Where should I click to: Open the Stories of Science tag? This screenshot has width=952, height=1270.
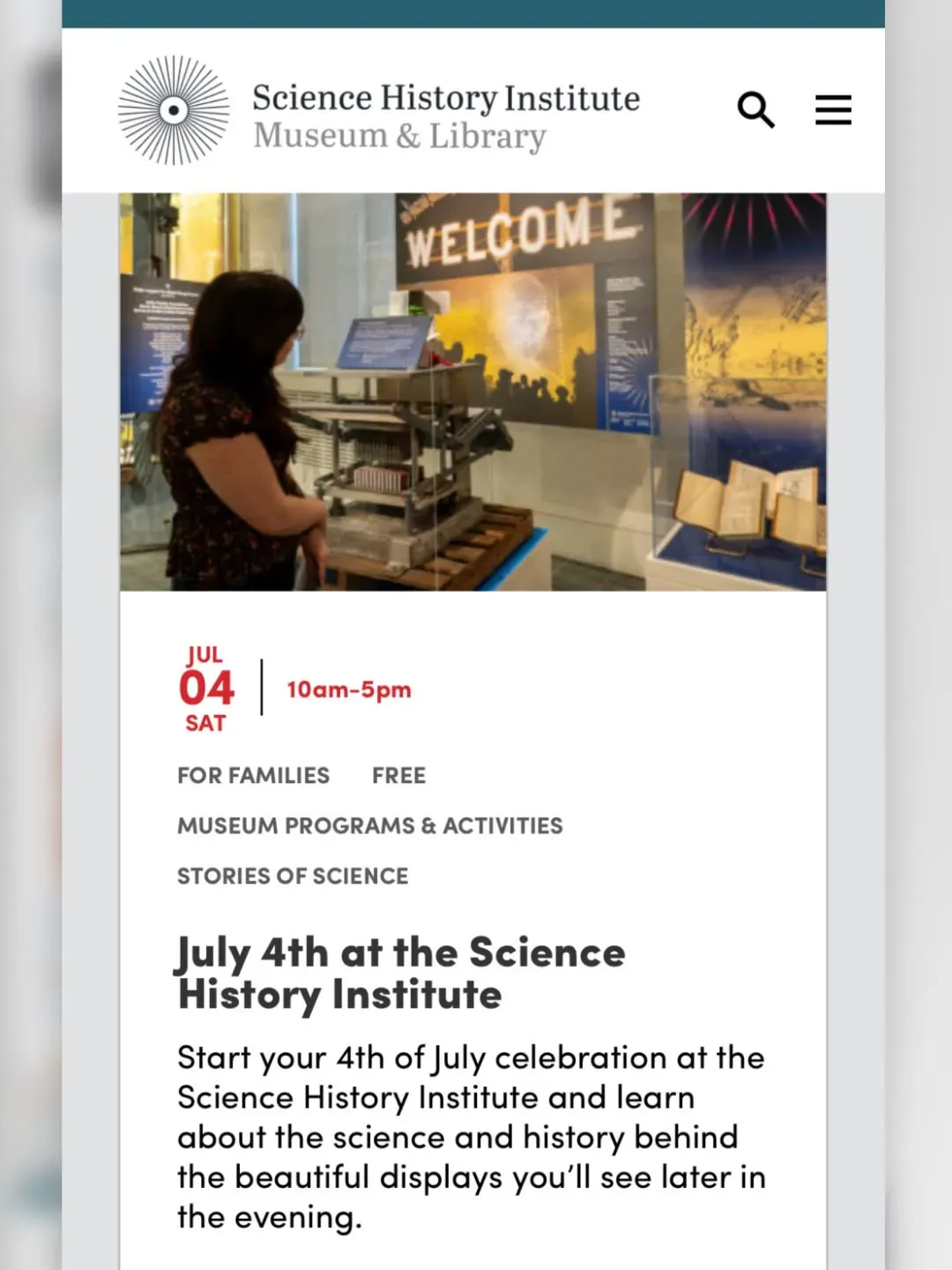pos(293,876)
